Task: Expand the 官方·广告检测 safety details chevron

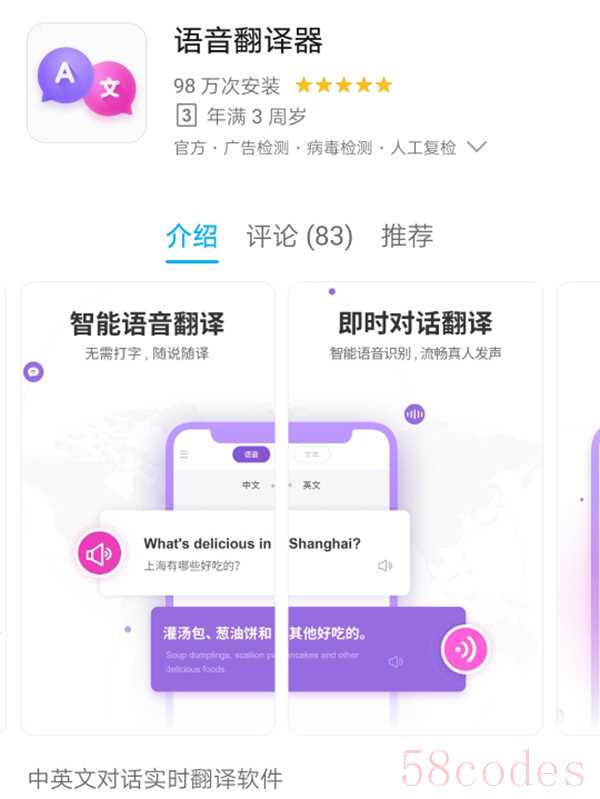Action: [477, 147]
